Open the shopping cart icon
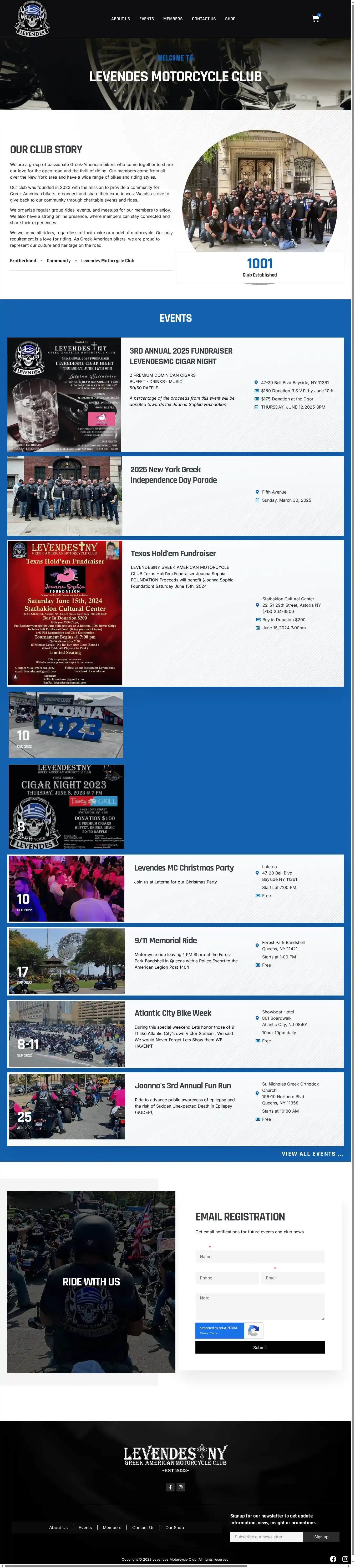Screen dimensions: 355x1568 [315, 19]
